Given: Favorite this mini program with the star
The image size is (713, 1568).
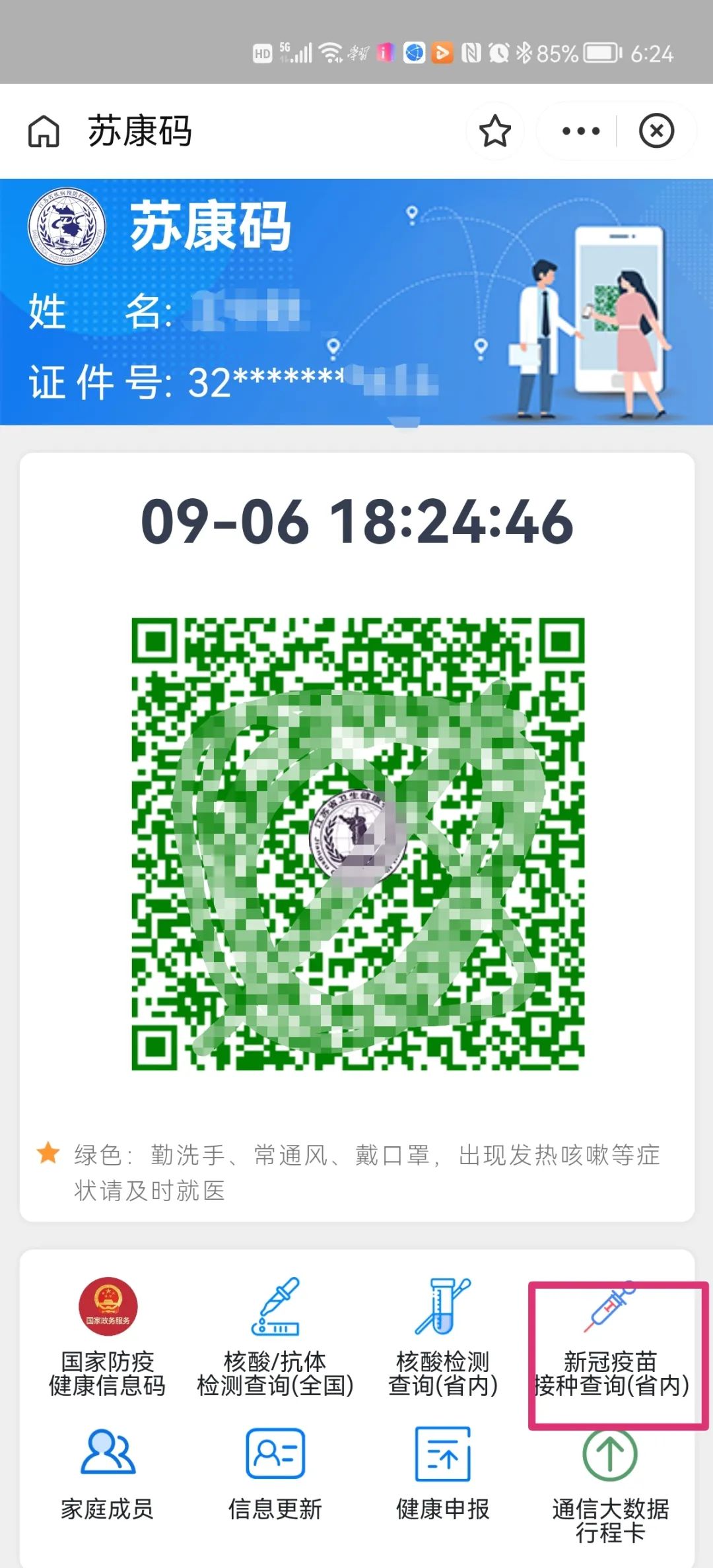Looking at the screenshot, I should [494, 131].
